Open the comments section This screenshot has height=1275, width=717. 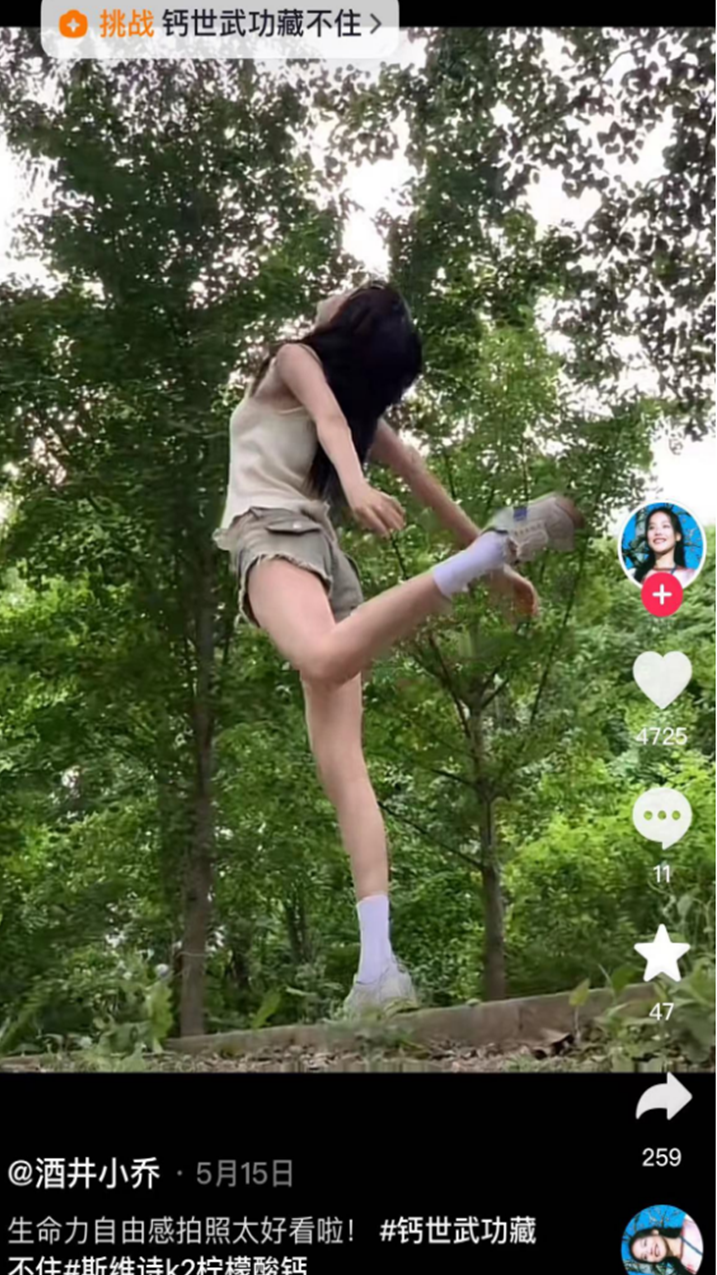pos(661,817)
